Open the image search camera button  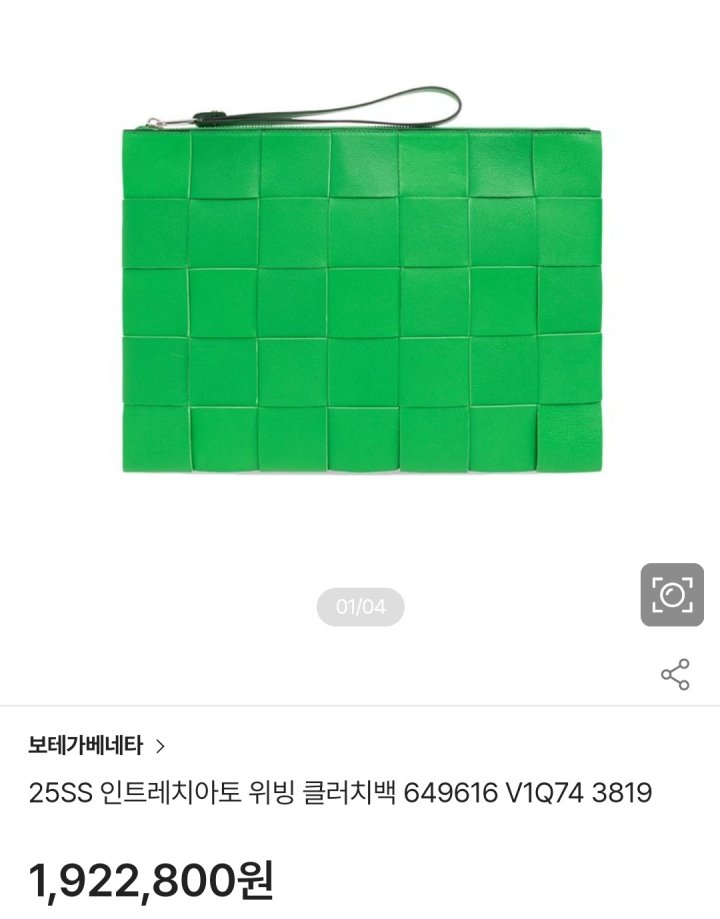pyautogui.click(x=672, y=594)
